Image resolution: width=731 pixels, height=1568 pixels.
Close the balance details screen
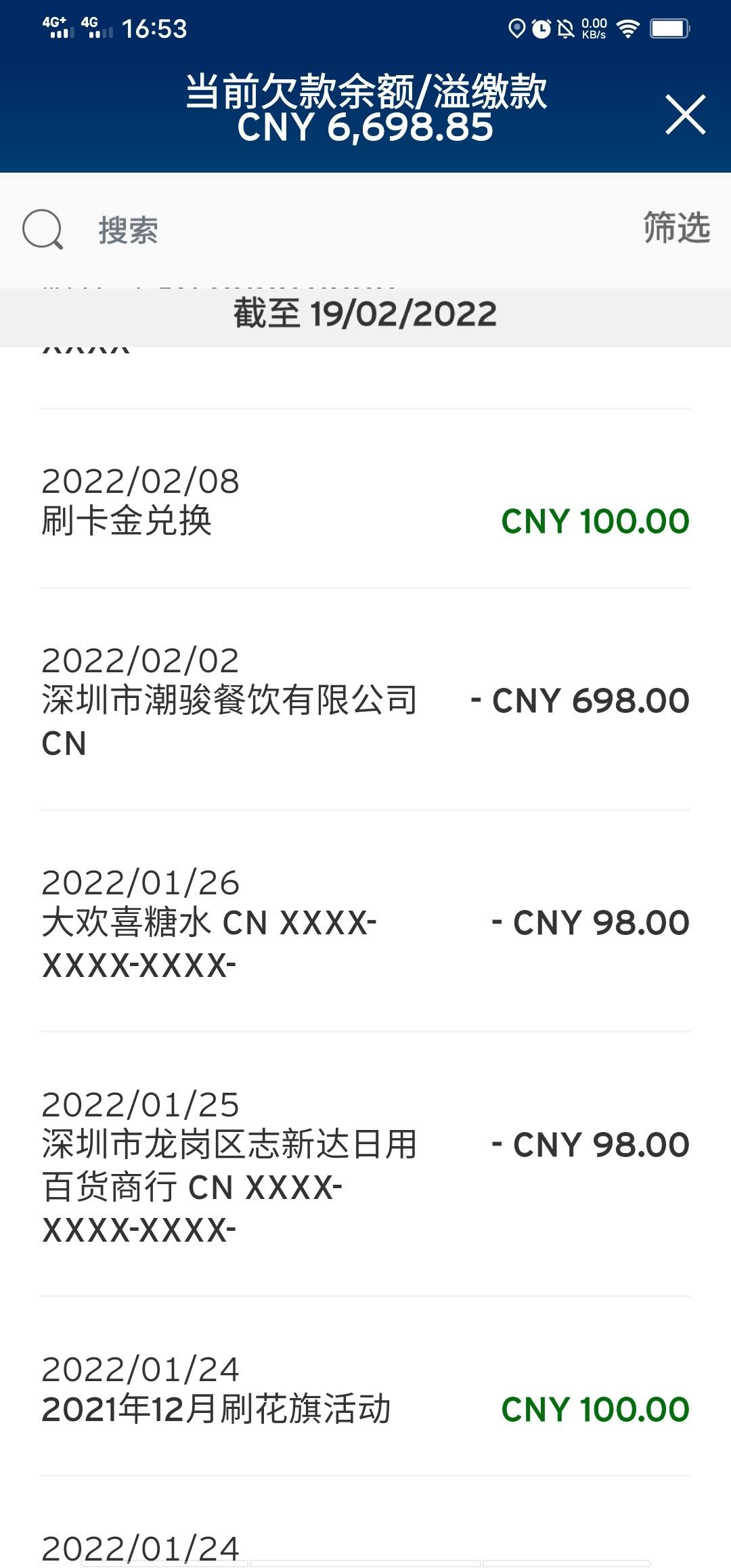[x=685, y=114]
